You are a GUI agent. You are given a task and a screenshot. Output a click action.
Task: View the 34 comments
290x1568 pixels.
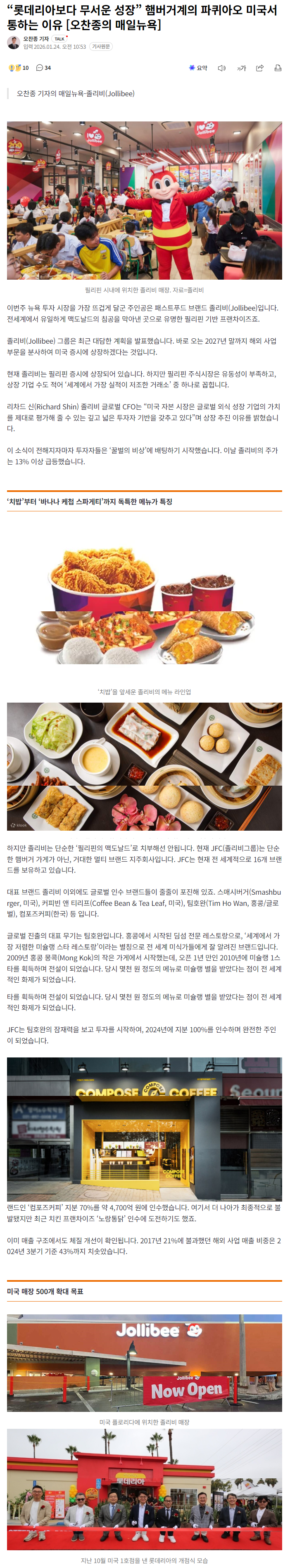pyautogui.click(x=43, y=68)
